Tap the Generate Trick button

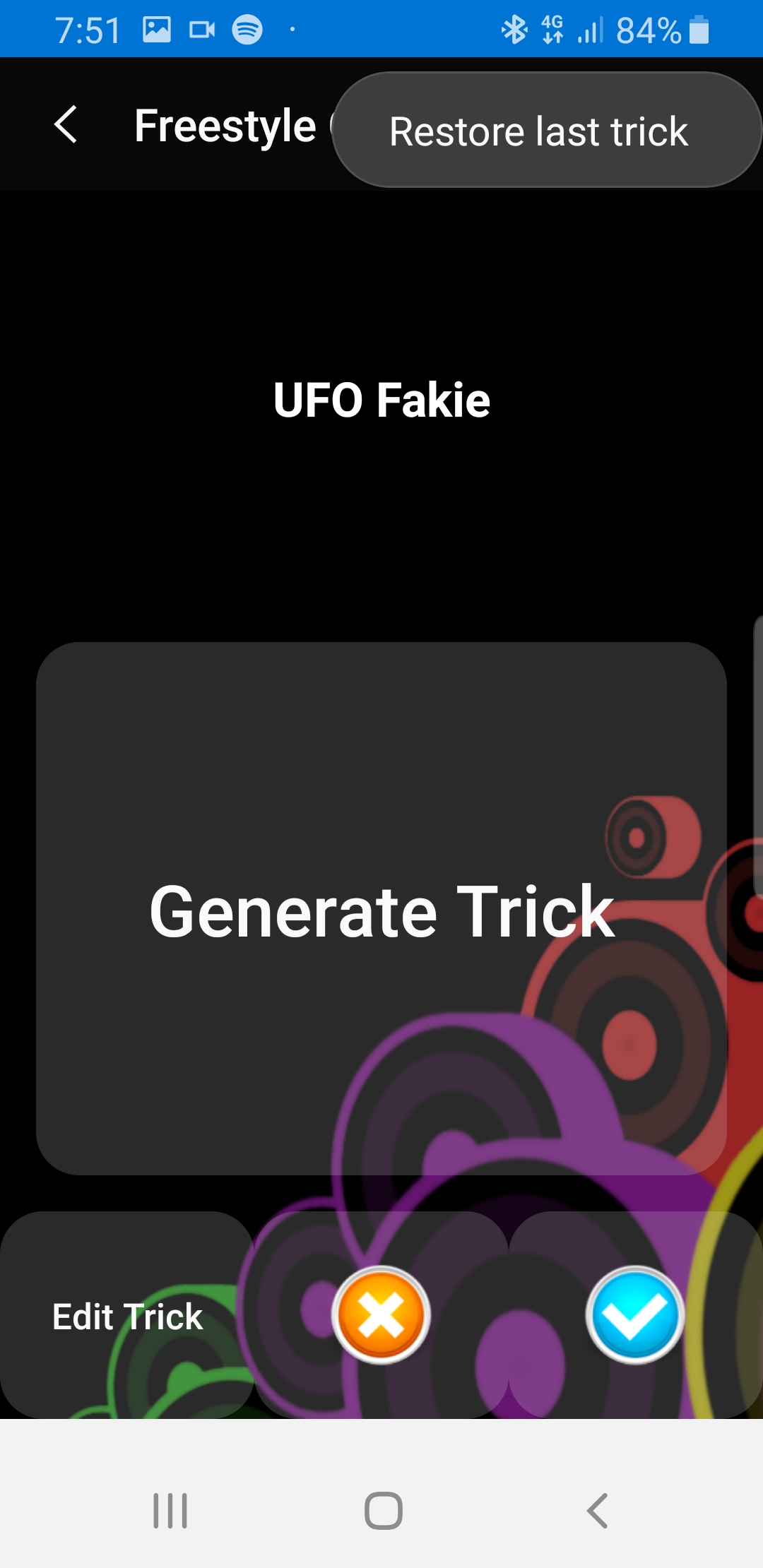click(381, 909)
